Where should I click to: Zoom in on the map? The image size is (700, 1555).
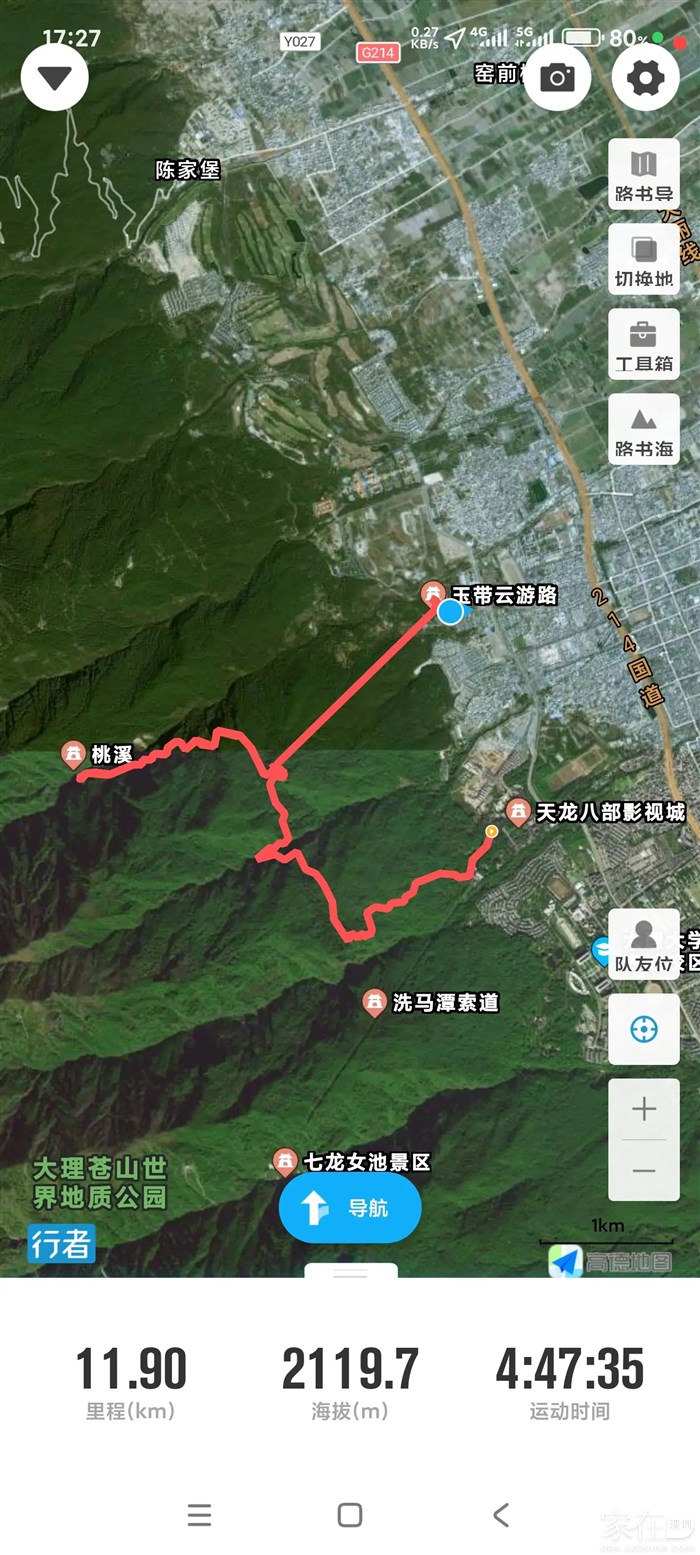(x=644, y=1108)
